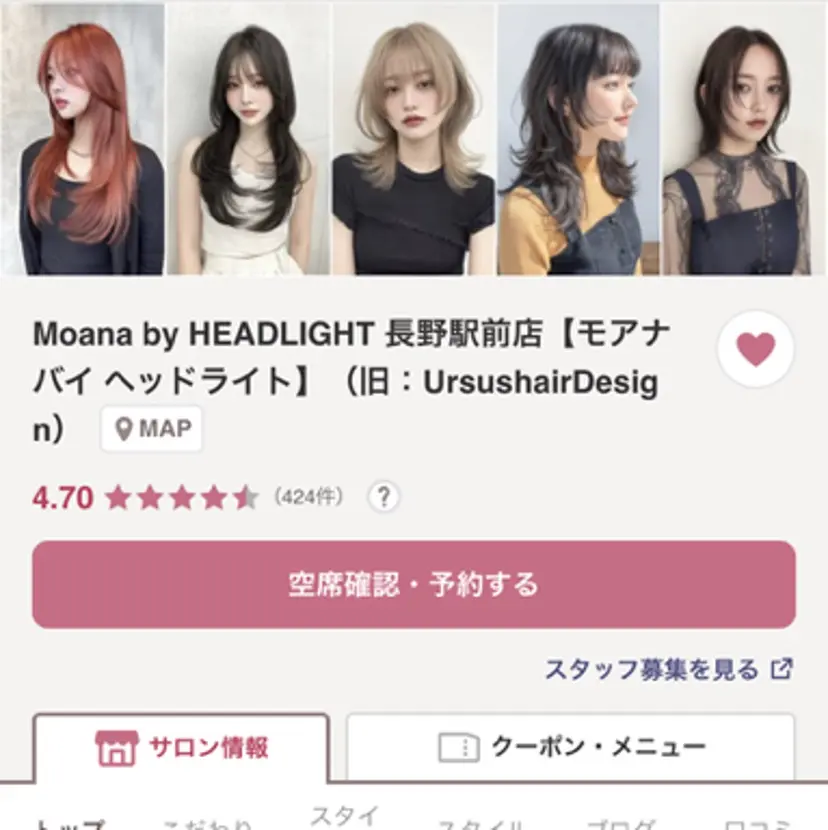View the beige blonde hairstyle photo
Screen dimensions: 828x830
click(412, 139)
